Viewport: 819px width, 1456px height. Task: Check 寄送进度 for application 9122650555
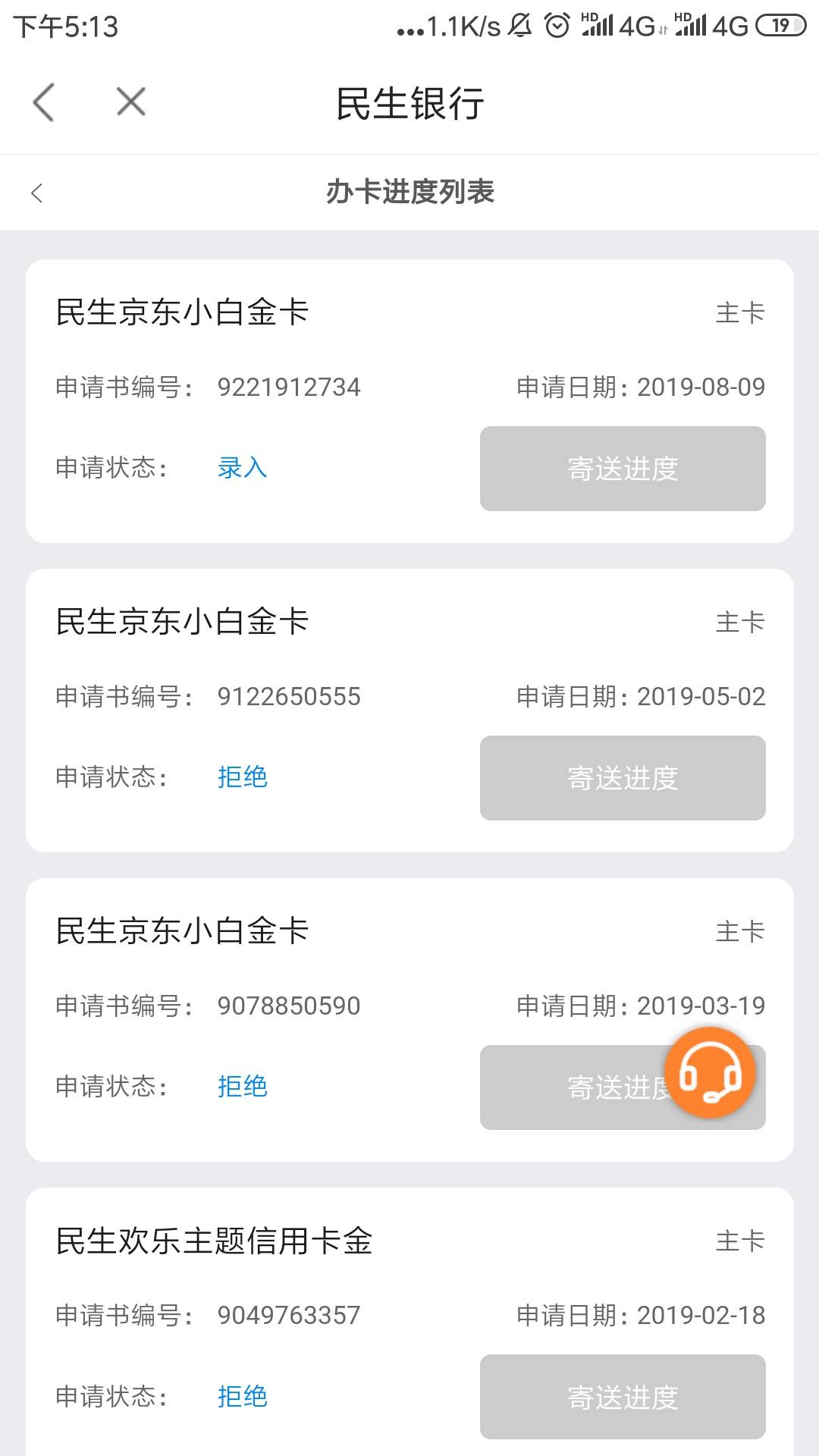(623, 778)
